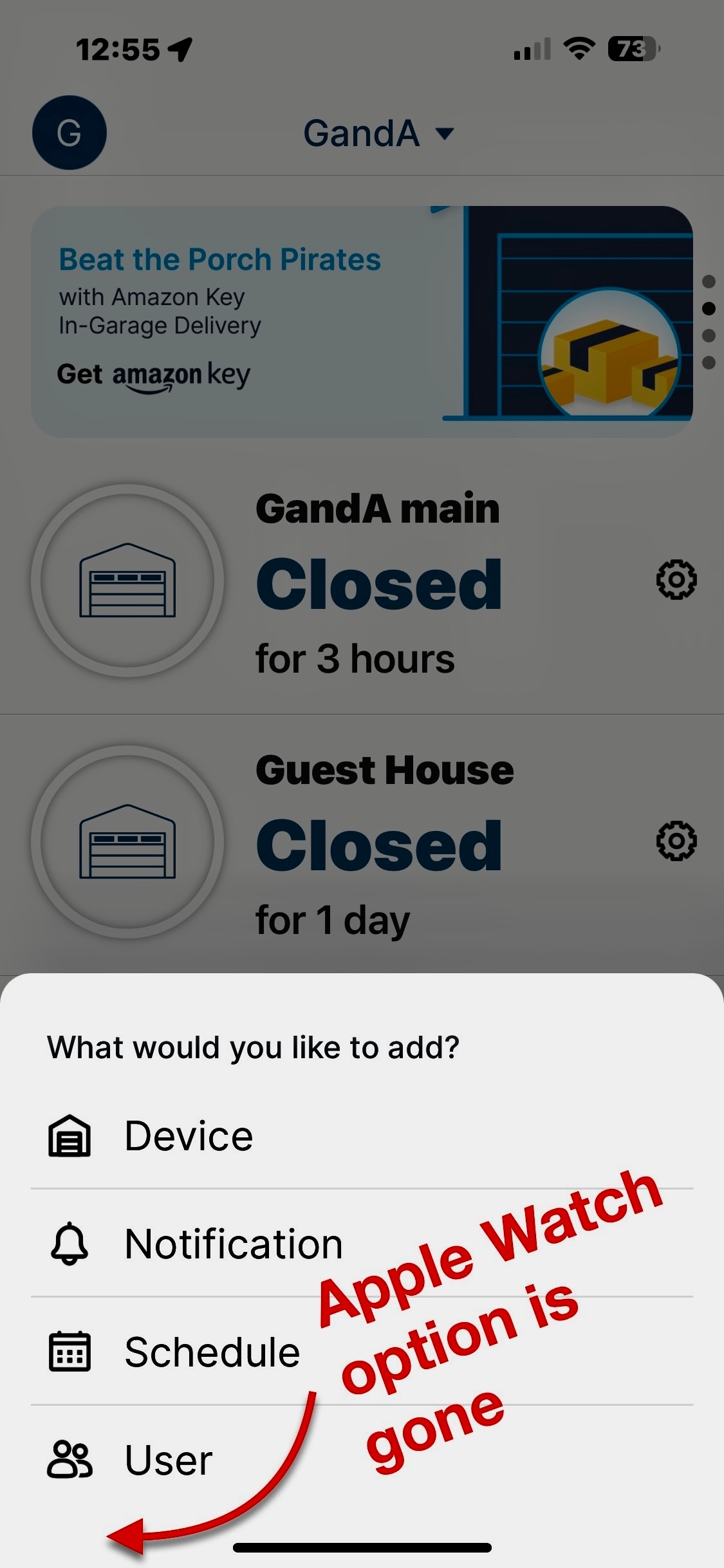Open settings gear for Guest House
Viewport: 724px width, 1568px height.
tap(676, 841)
